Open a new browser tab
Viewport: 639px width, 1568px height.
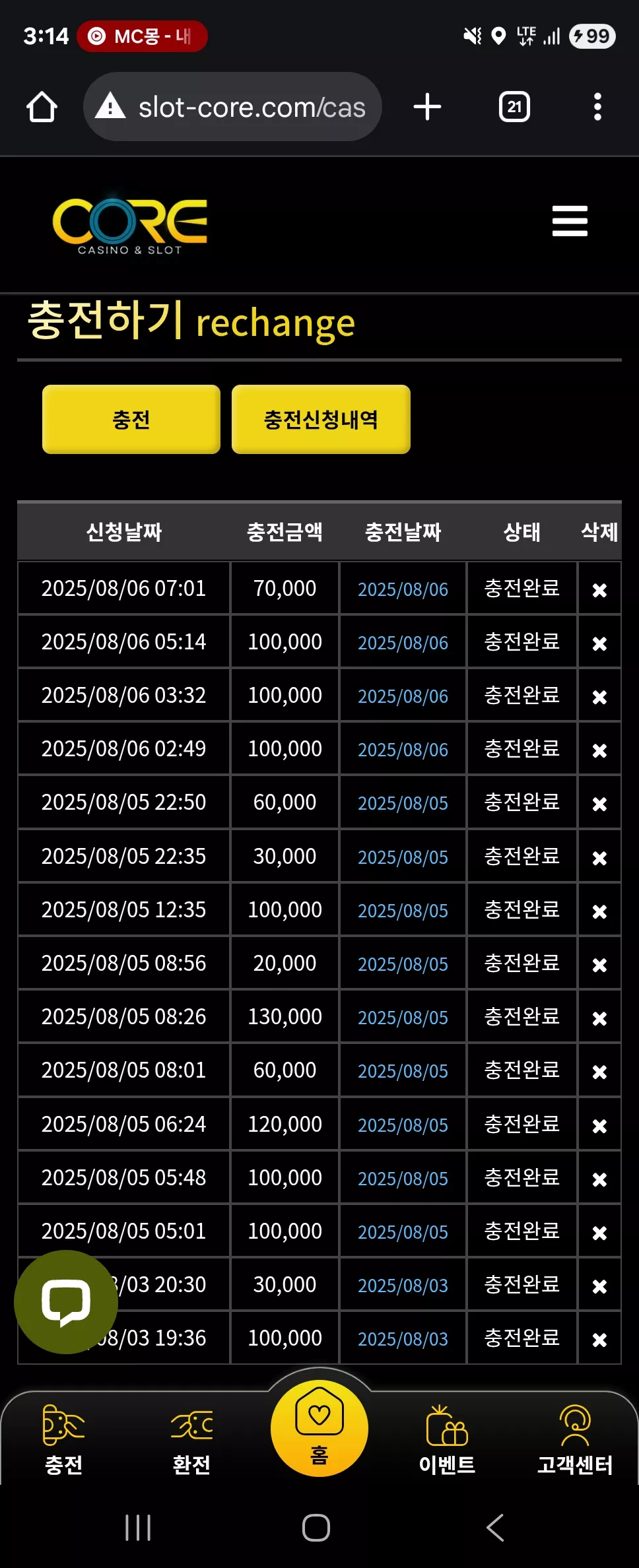(x=427, y=107)
